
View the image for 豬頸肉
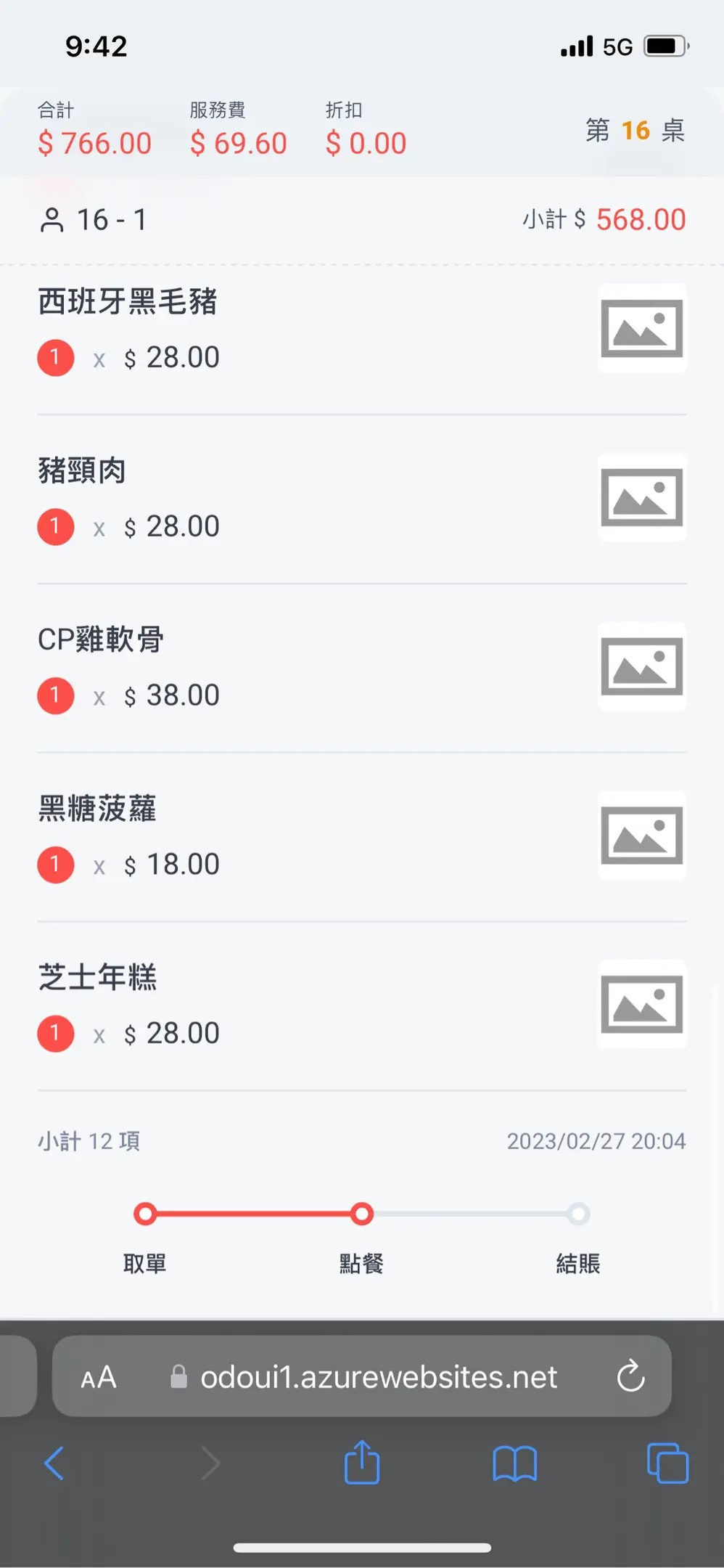point(642,498)
